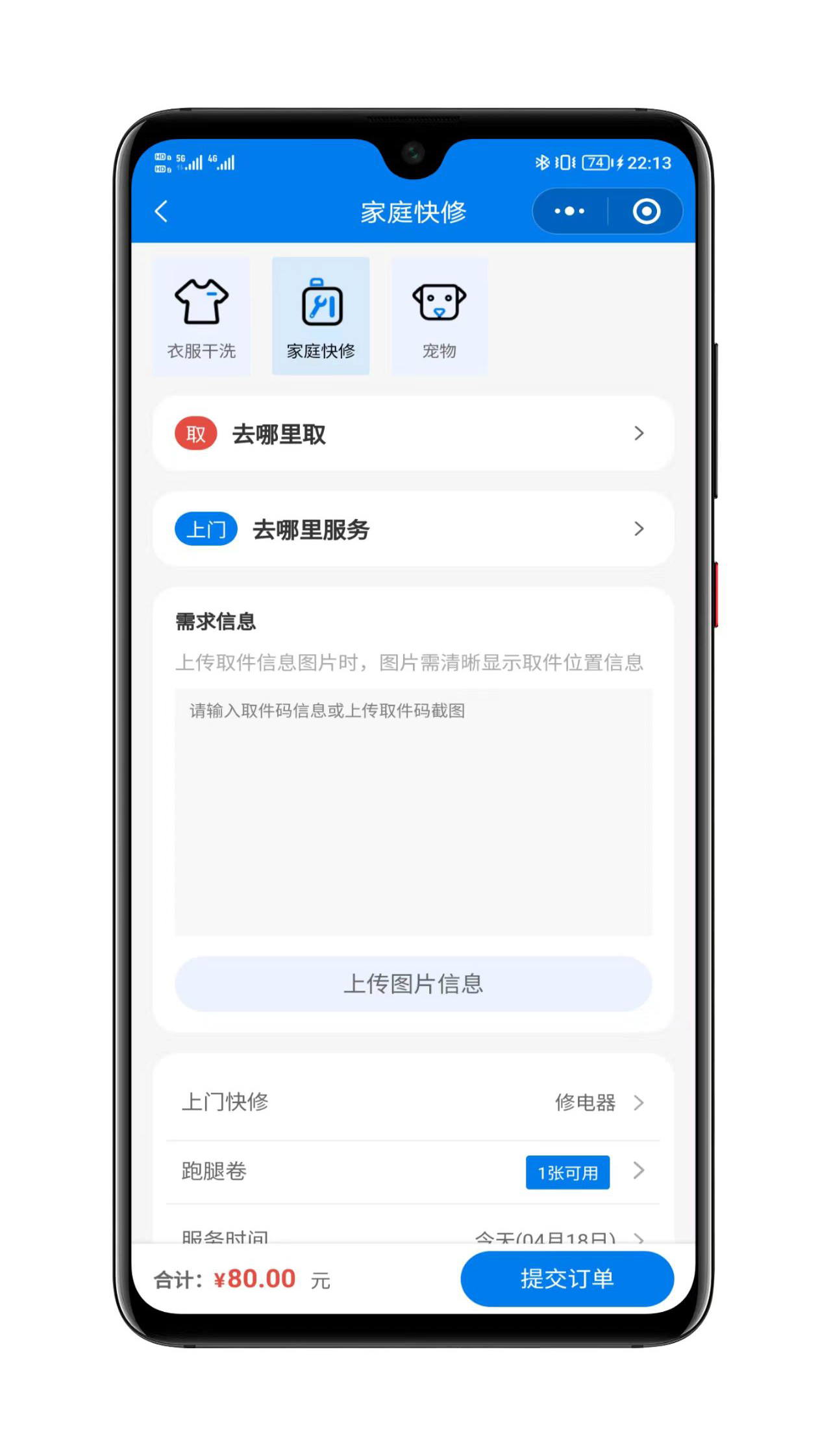Focus the 请输入取件码信息 text field
The height and width of the screenshot is (1456, 831).
[413, 811]
